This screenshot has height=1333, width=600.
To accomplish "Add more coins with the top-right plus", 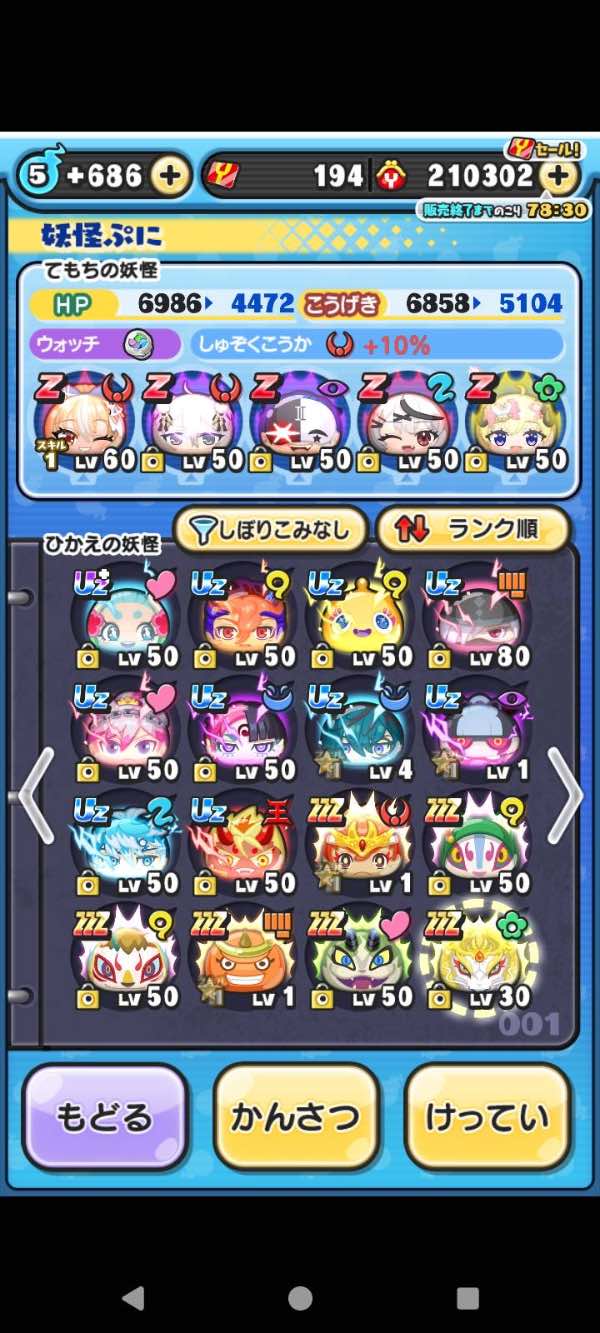I will [562, 177].
